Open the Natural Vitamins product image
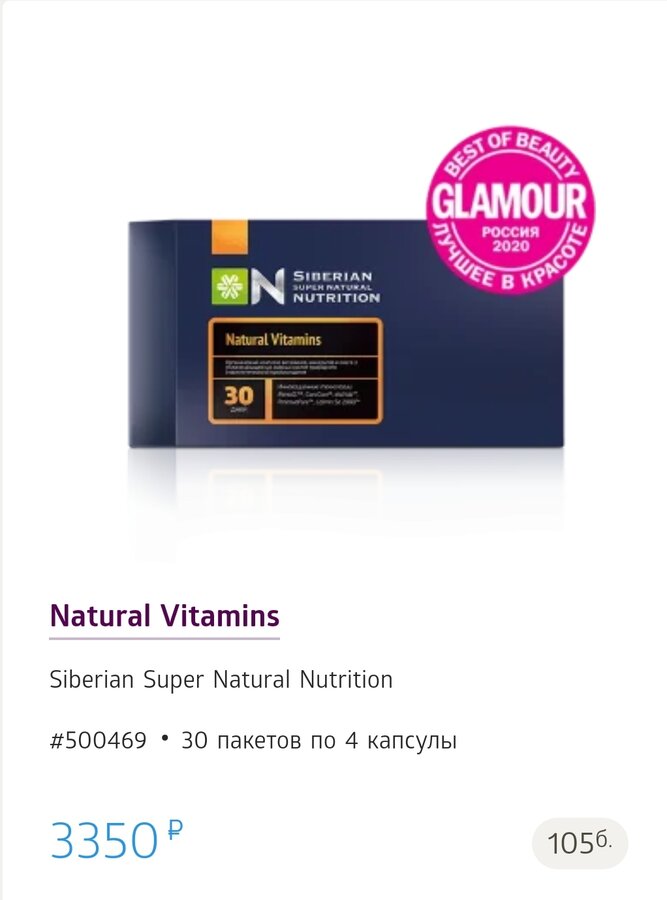The width and height of the screenshot is (667, 900). (x=345, y=330)
